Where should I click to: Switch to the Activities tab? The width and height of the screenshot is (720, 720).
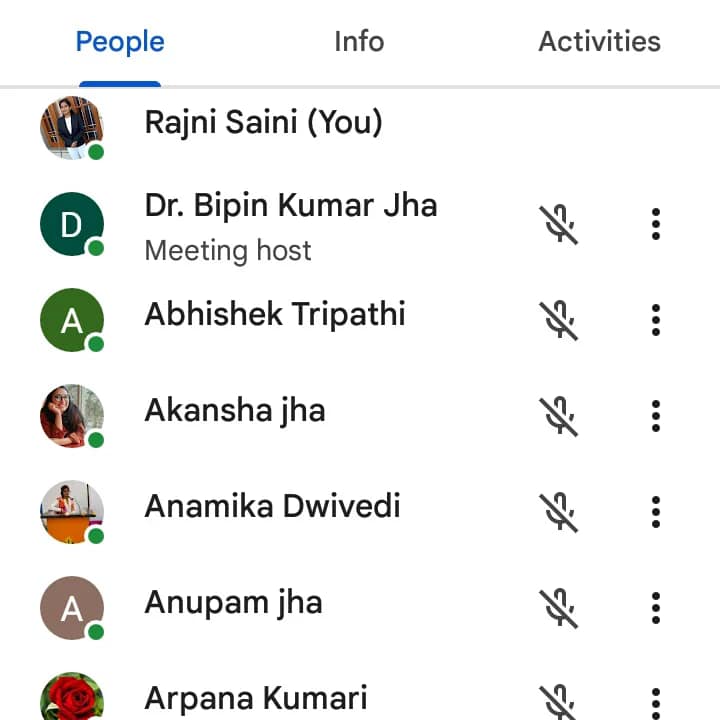[599, 42]
